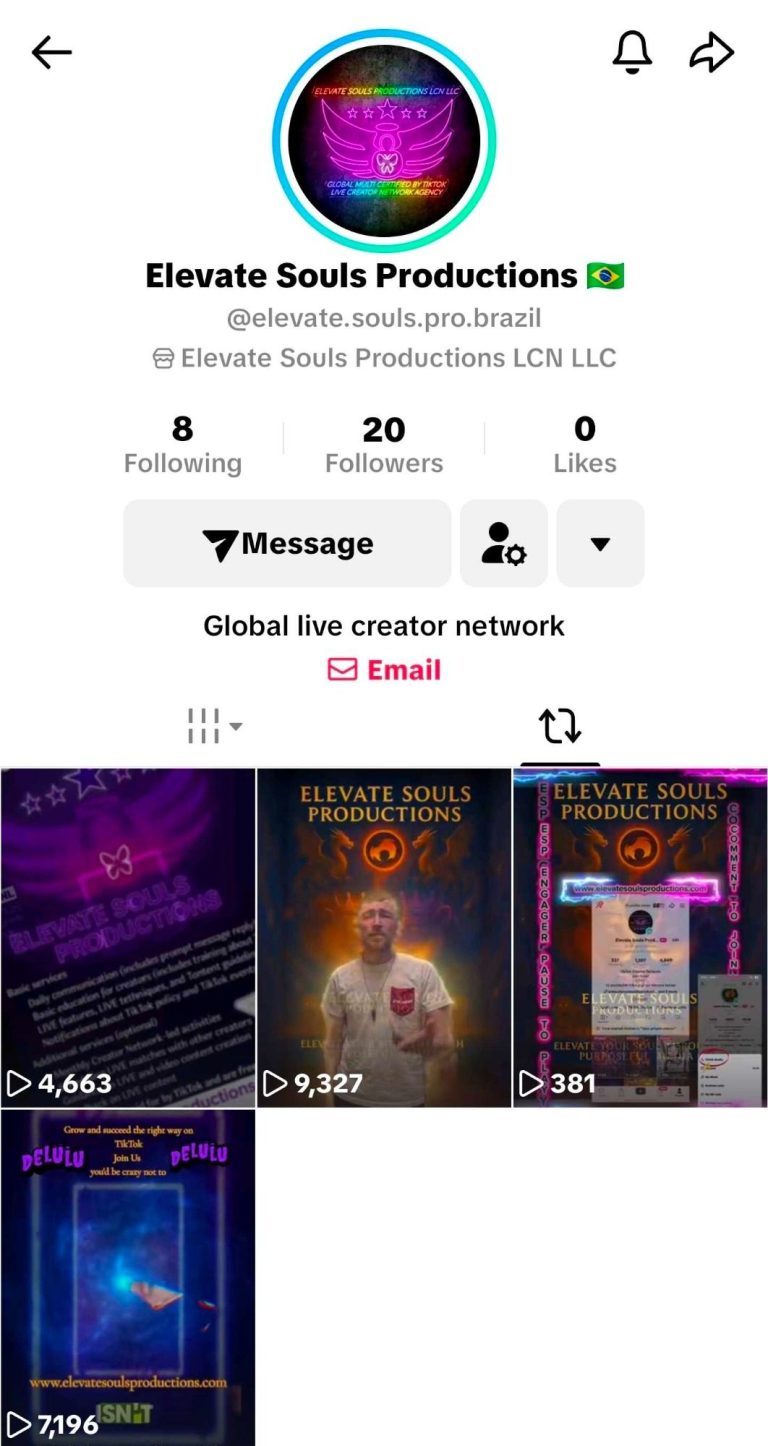View the profile picture

[x=384, y=140]
